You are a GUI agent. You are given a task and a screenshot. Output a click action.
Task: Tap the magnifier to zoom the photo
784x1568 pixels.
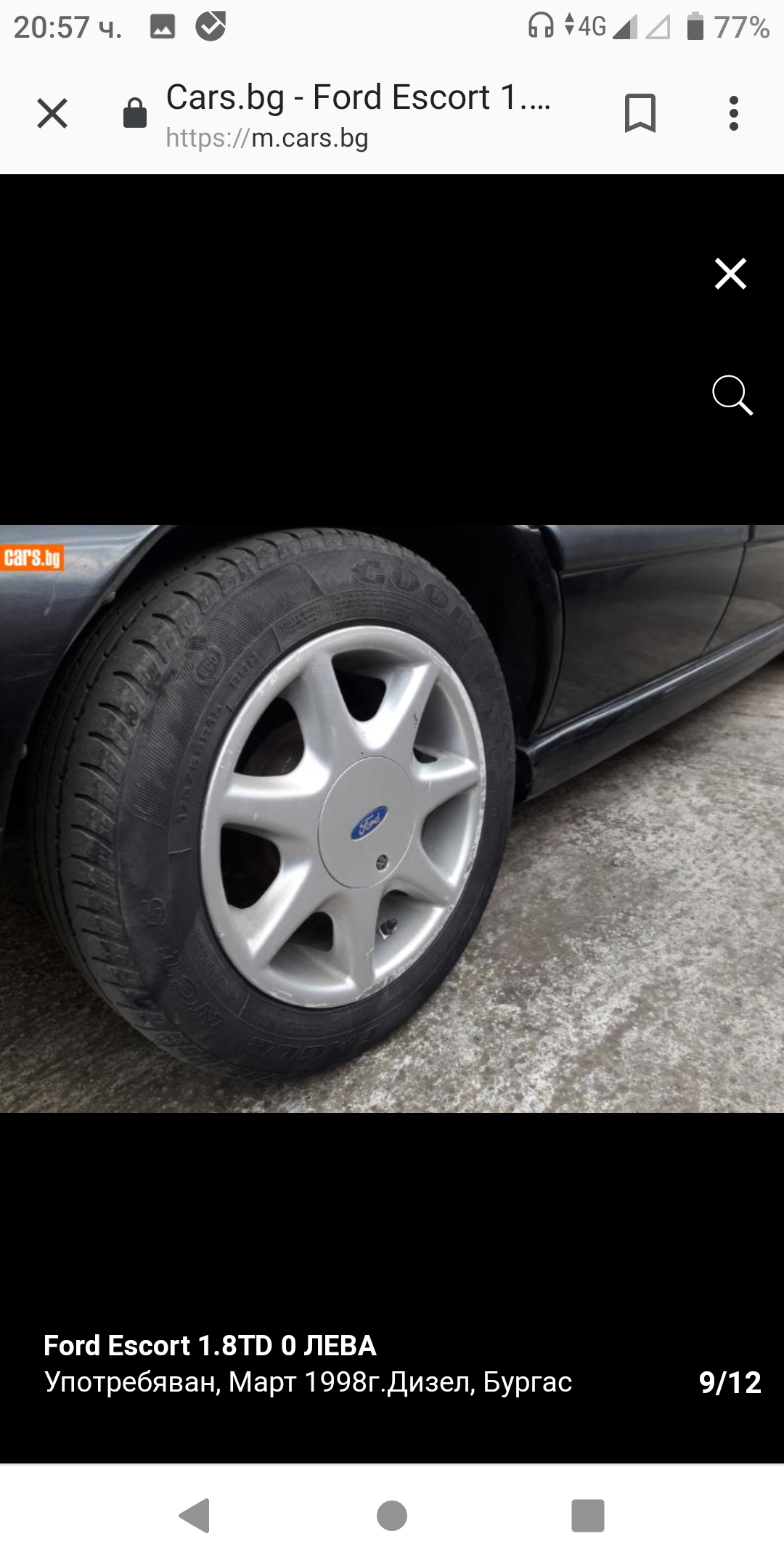click(x=732, y=395)
